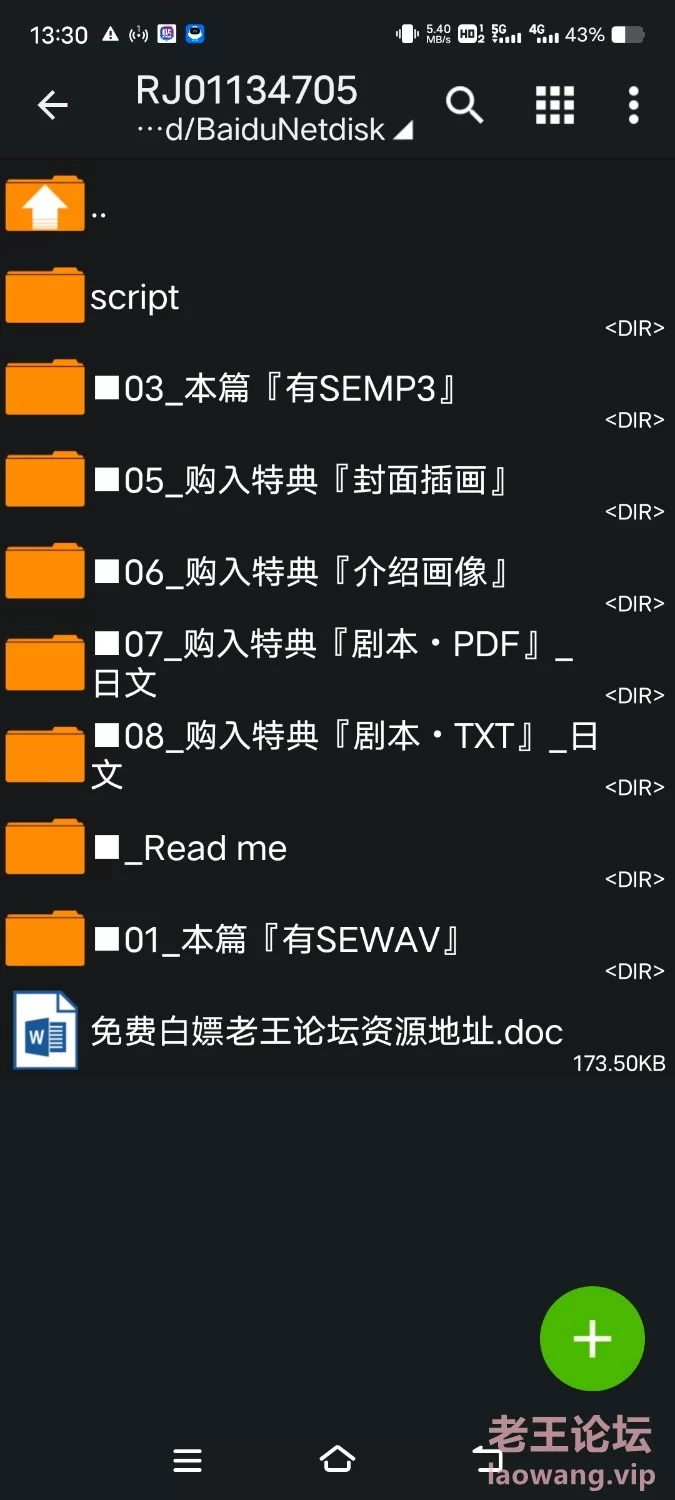Open the 01_本篇『有SEWAV』 folder

(x=337, y=941)
